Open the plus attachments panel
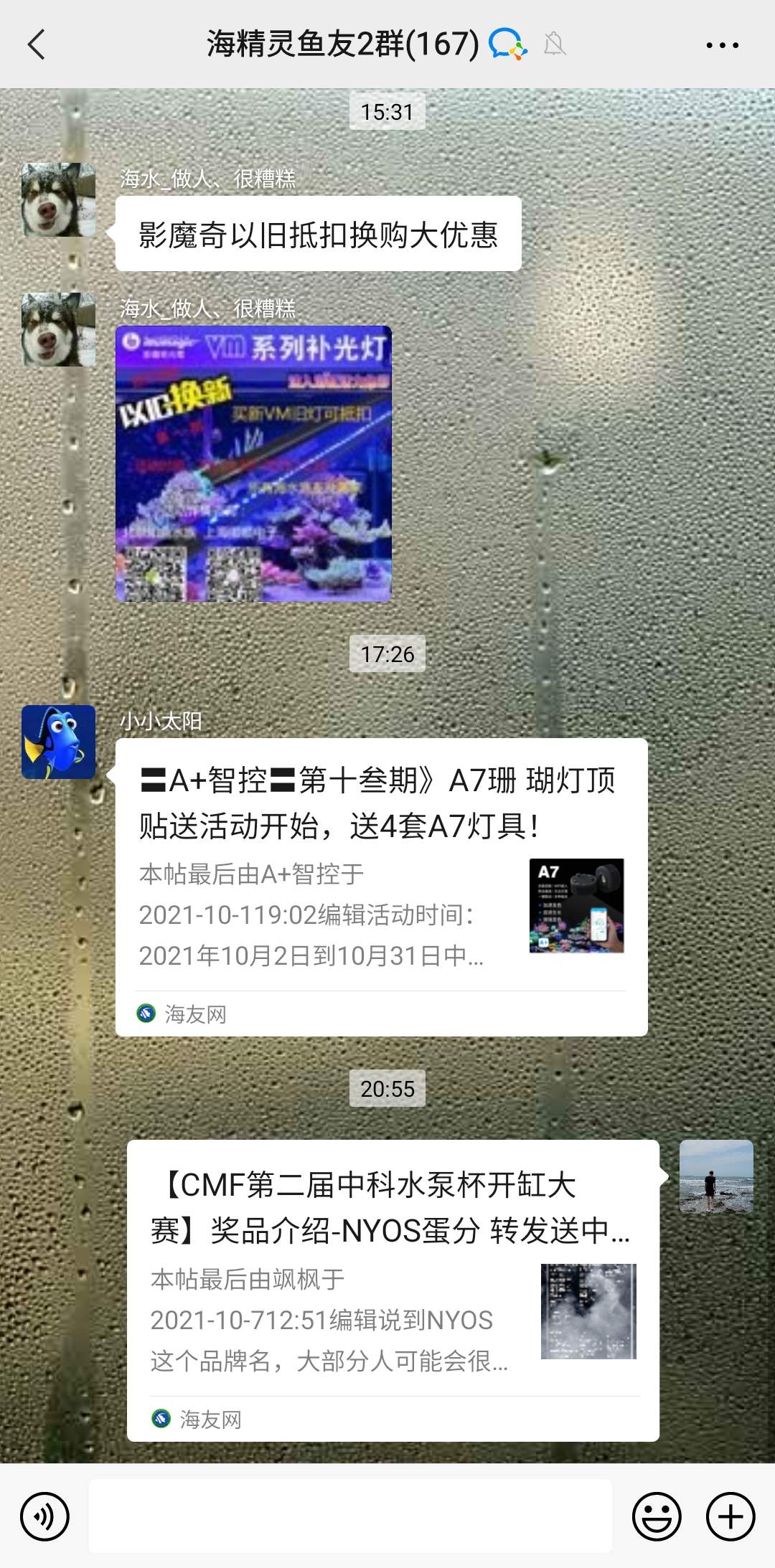Viewport: 775px width, 1568px height. (730, 1516)
